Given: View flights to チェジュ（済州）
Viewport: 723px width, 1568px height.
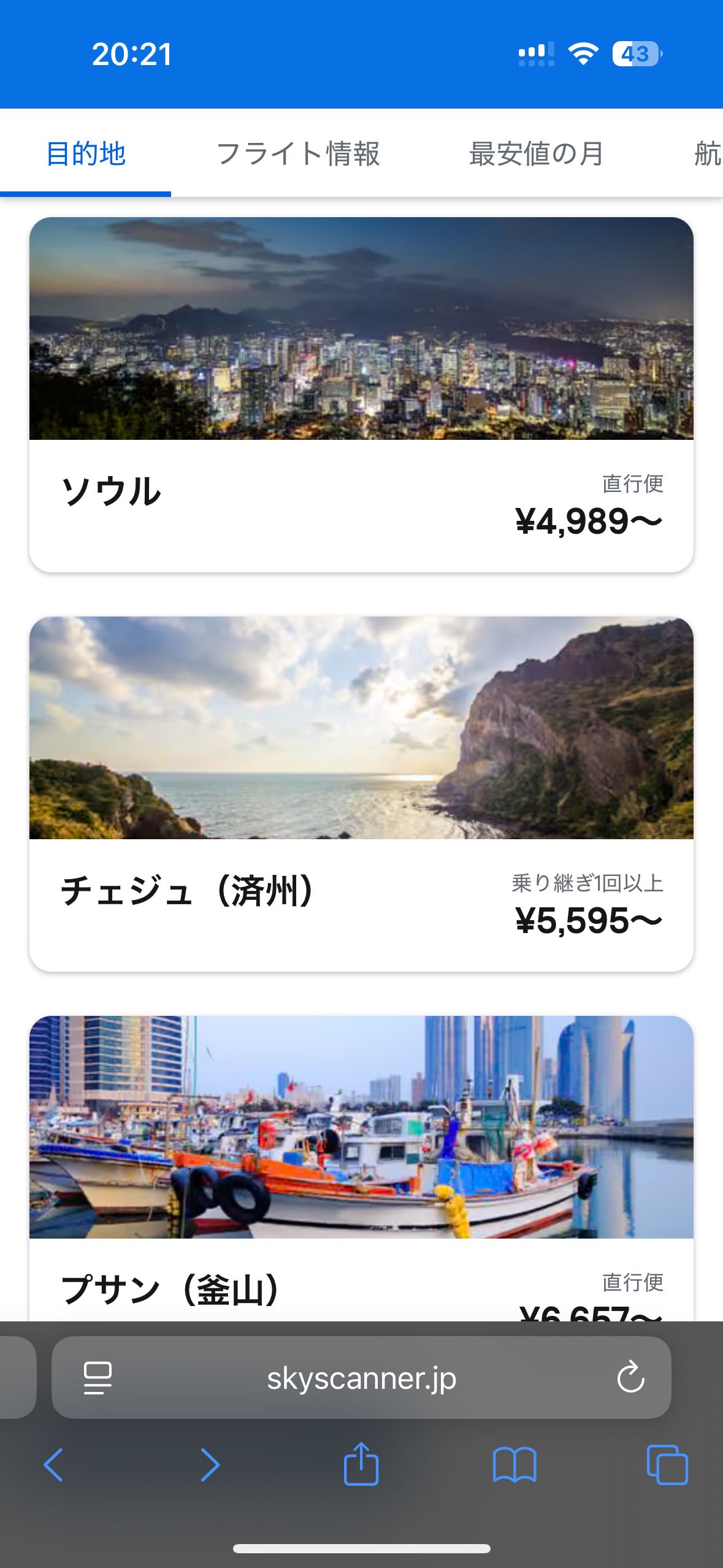Looking at the screenshot, I should [x=361, y=794].
